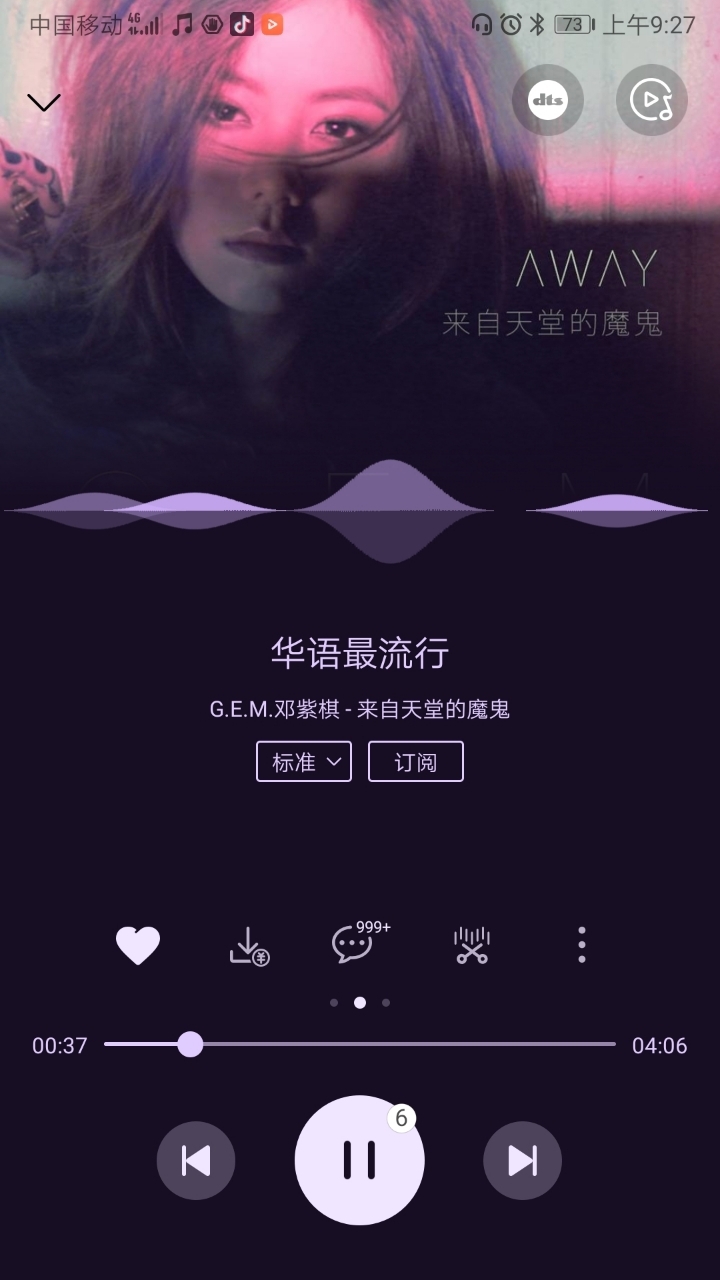Tap the 订阅 subscribe button
The image size is (720, 1280).
tap(416, 761)
